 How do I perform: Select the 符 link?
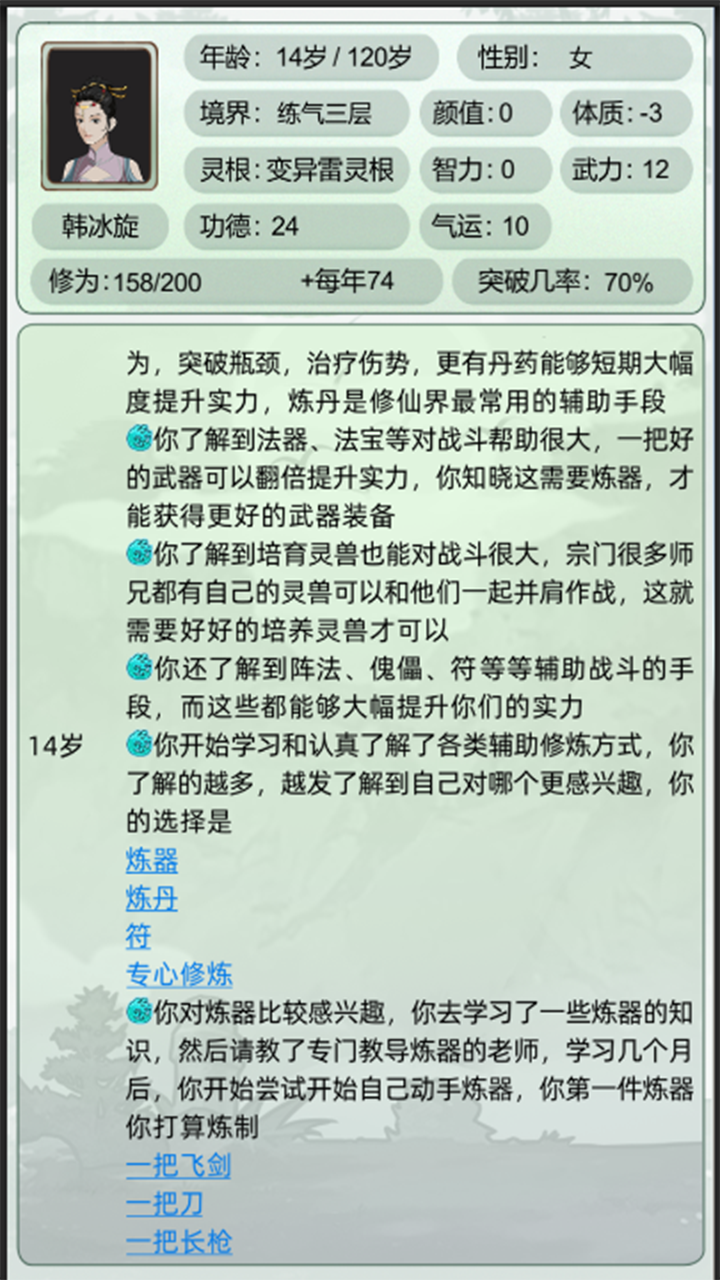pyautogui.click(x=139, y=936)
